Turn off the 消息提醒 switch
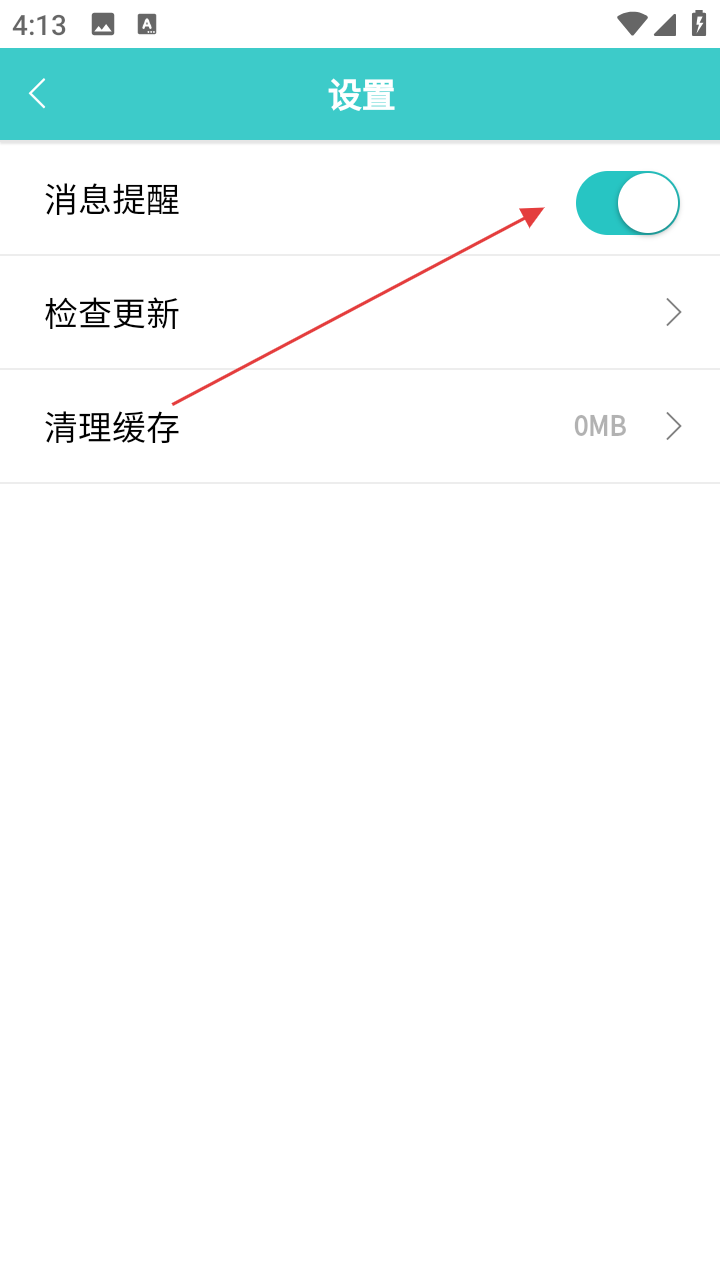 pyautogui.click(x=627, y=203)
